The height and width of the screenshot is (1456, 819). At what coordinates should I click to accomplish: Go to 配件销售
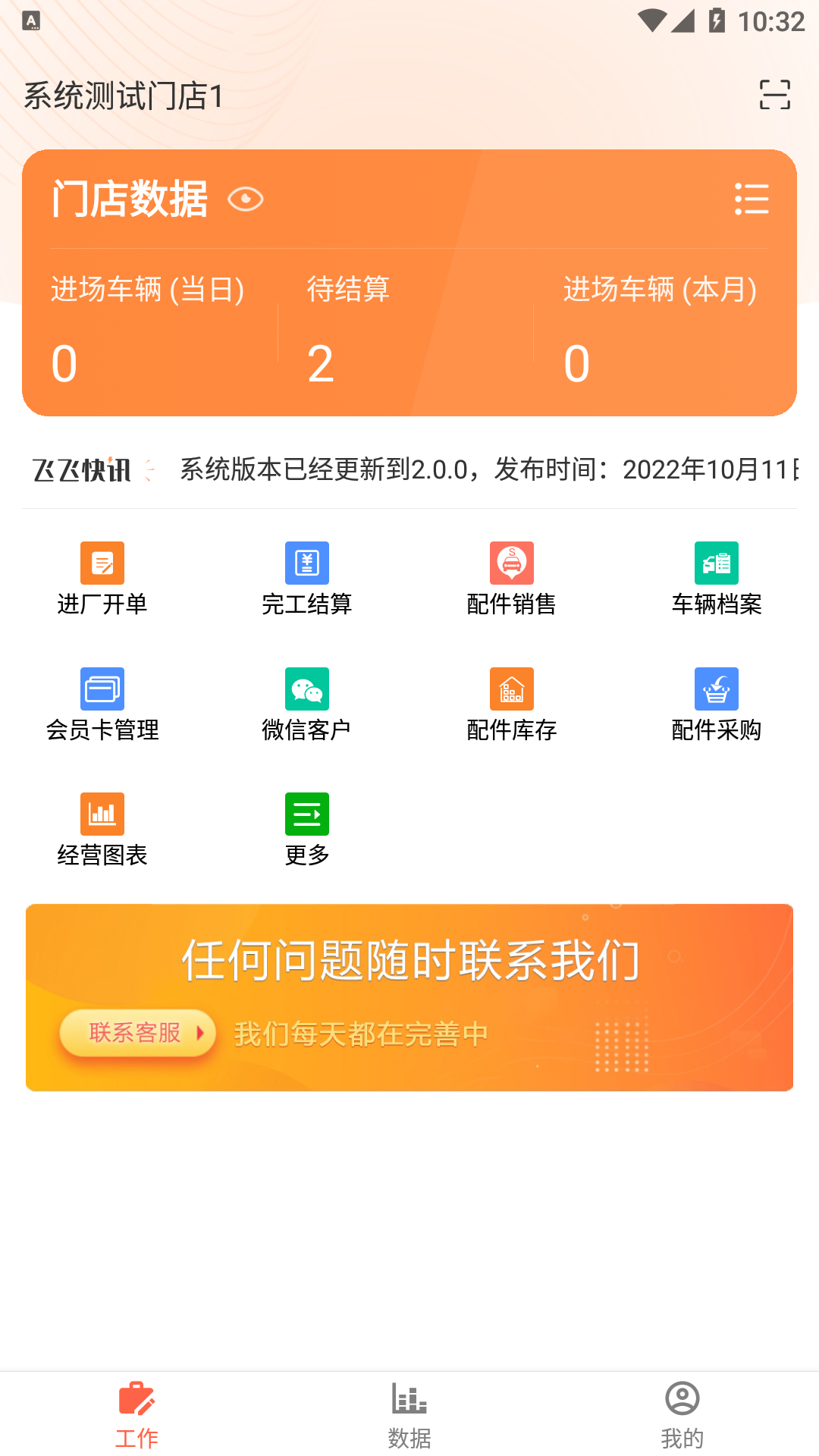tap(512, 579)
